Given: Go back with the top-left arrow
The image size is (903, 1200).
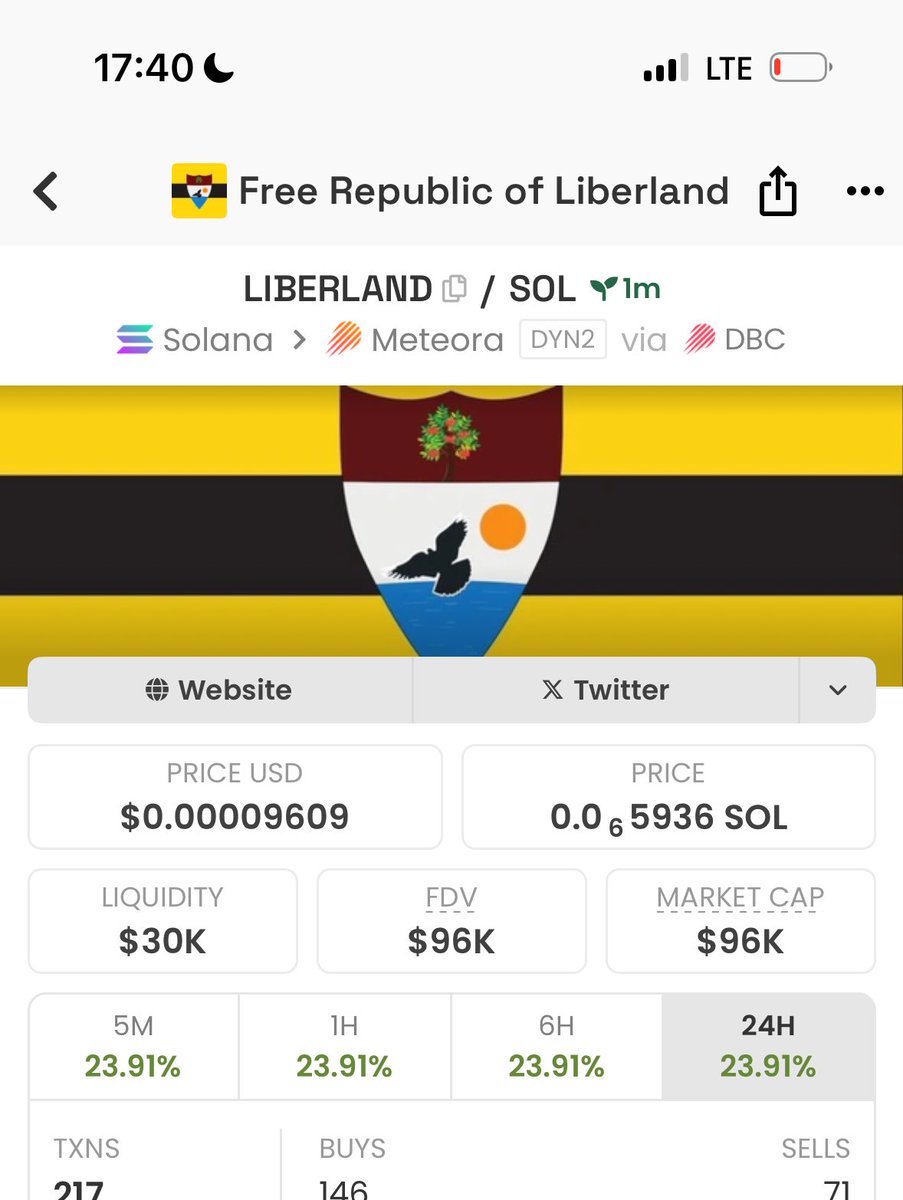Looking at the screenshot, I should [46, 191].
